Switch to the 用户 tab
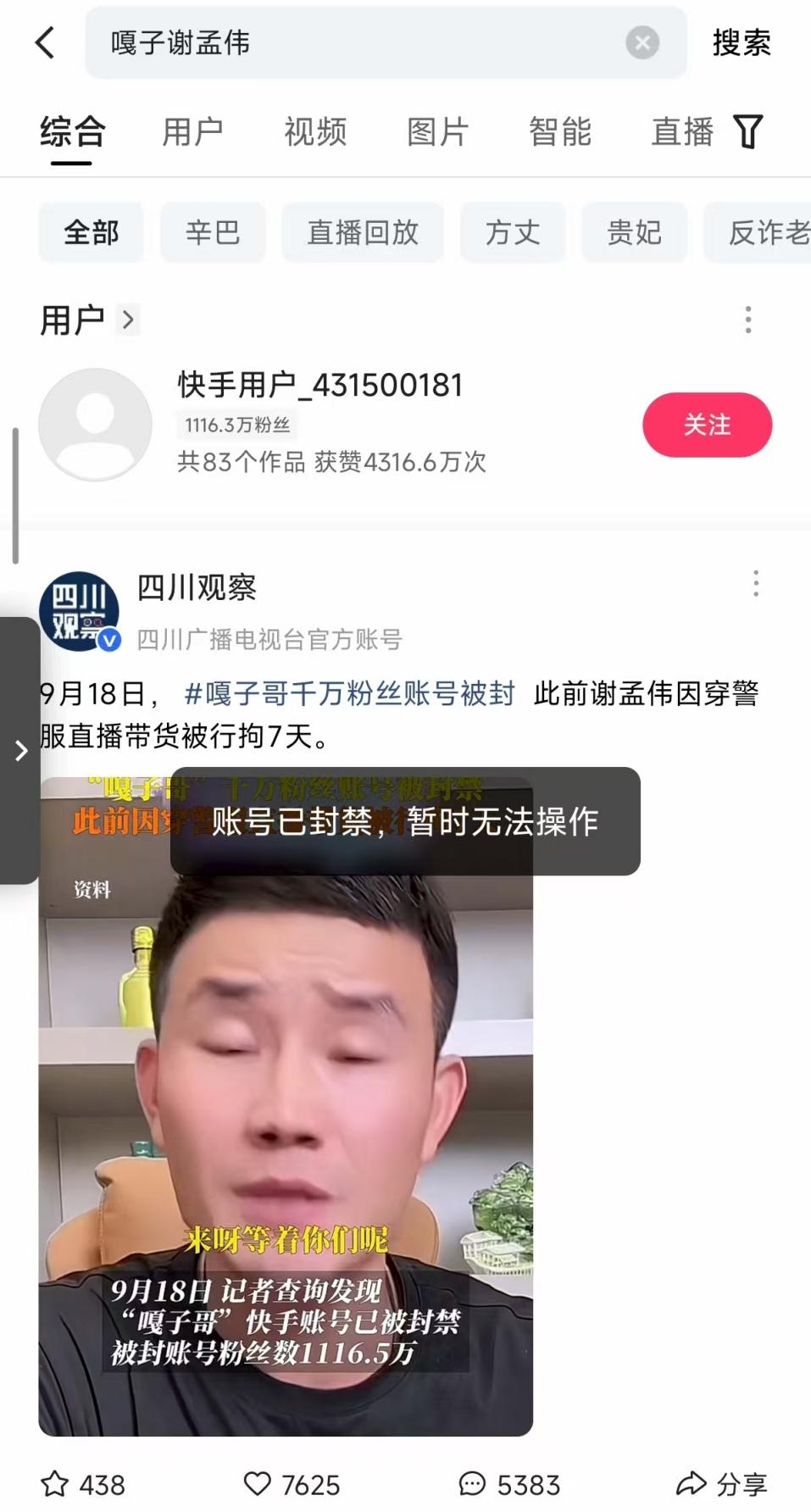This screenshot has width=811, height=1512. (x=192, y=132)
